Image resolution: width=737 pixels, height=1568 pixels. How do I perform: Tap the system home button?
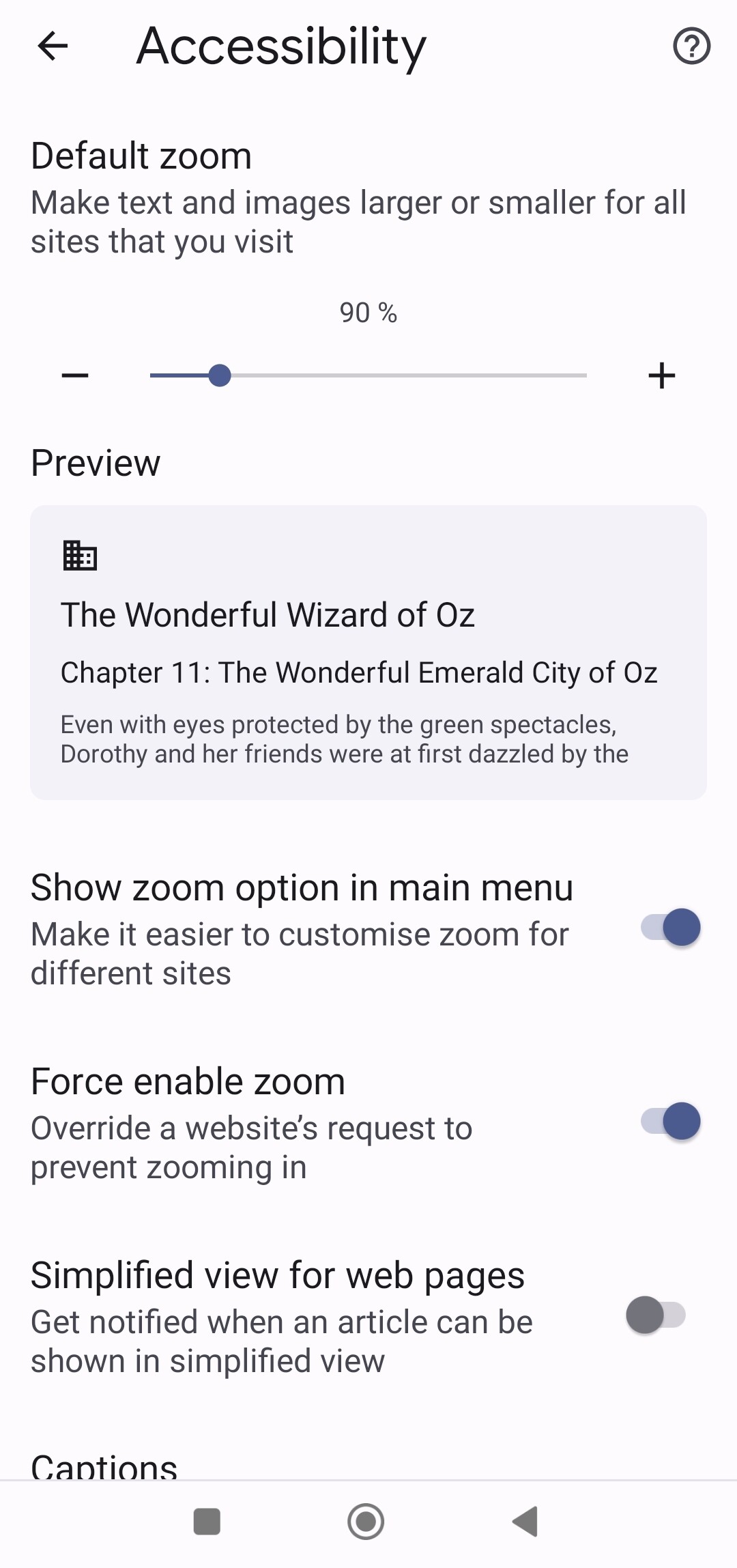click(366, 1522)
